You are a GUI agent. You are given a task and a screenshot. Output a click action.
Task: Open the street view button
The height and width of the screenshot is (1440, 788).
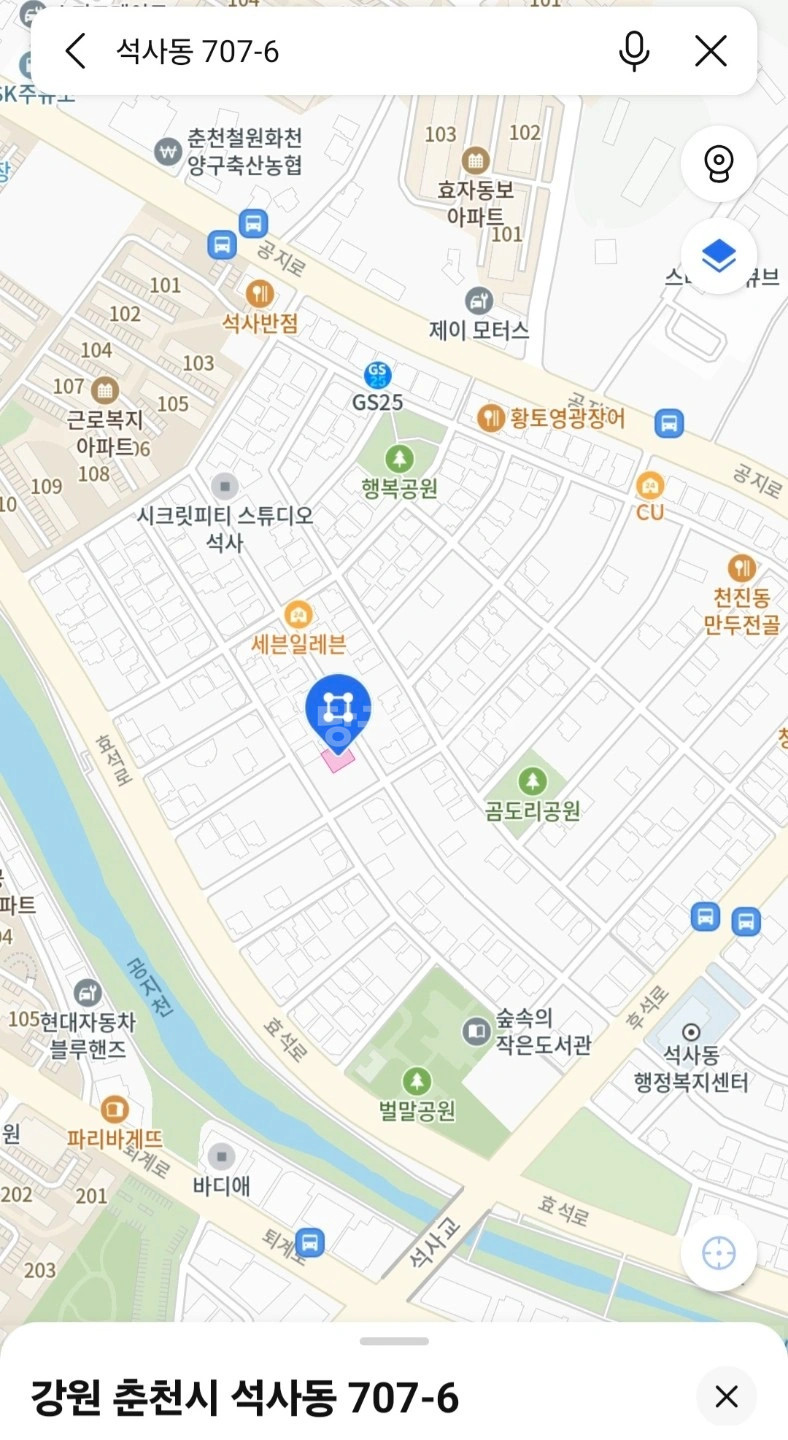pos(719,163)
